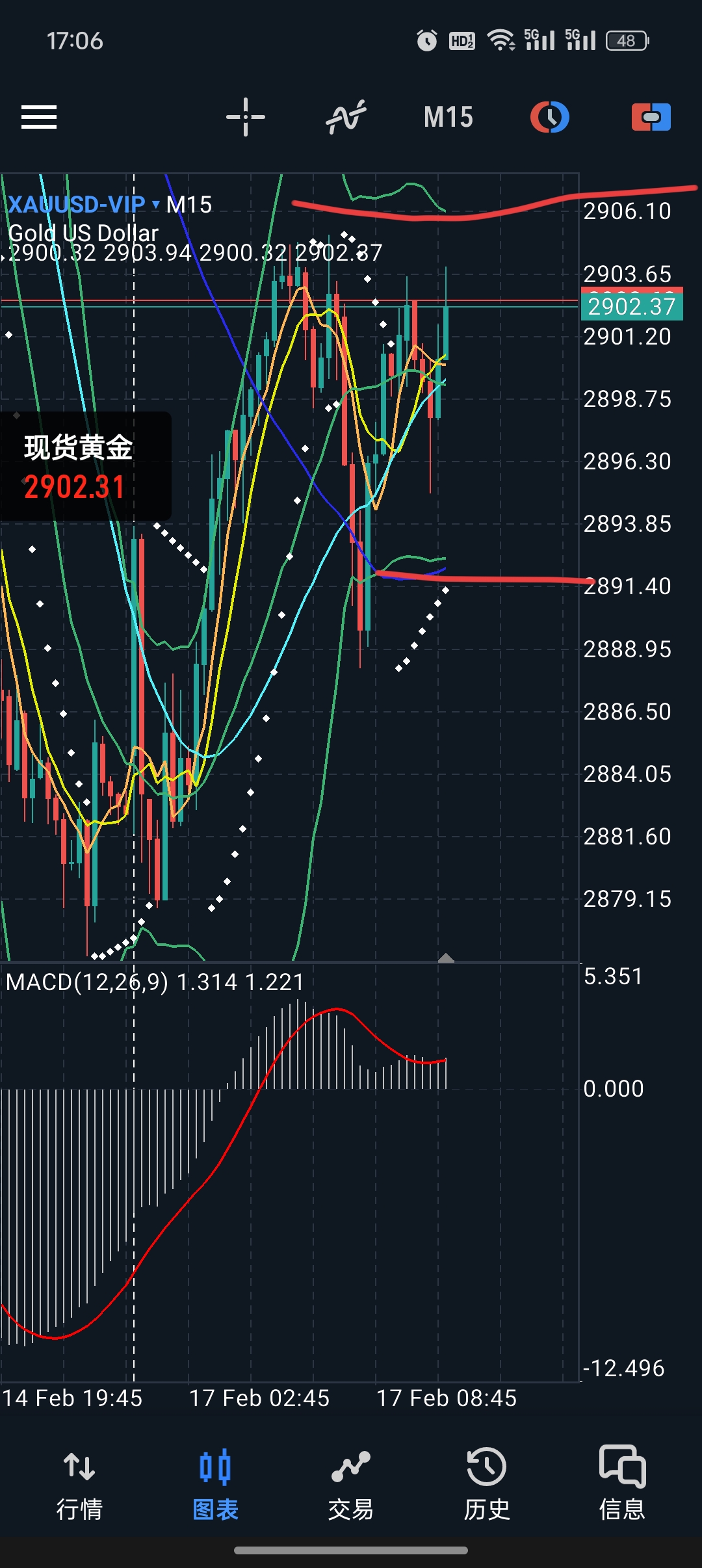Open the hamburger menu
Viewport: 702px width, 1568px height.
(39, 118)
